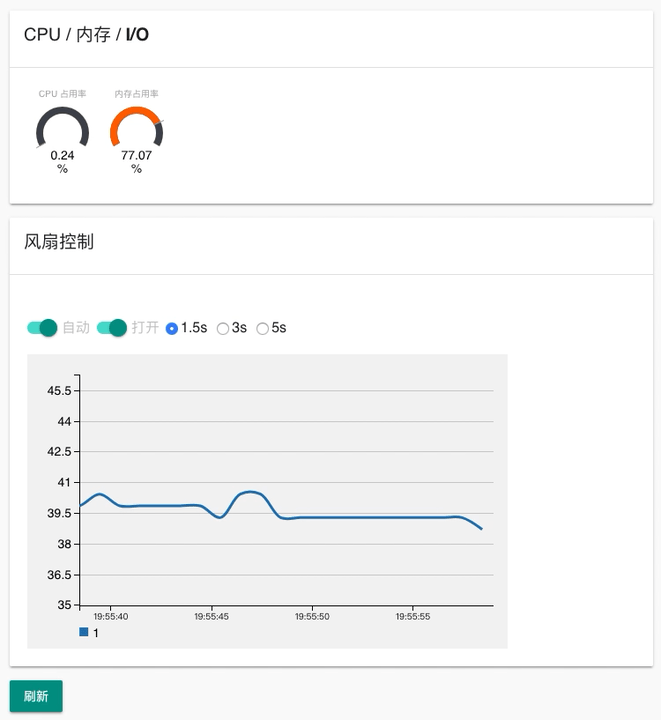Screen dimensions: 661x720
Task: Select the 3s refresh interval
Action: coord(223,328)
